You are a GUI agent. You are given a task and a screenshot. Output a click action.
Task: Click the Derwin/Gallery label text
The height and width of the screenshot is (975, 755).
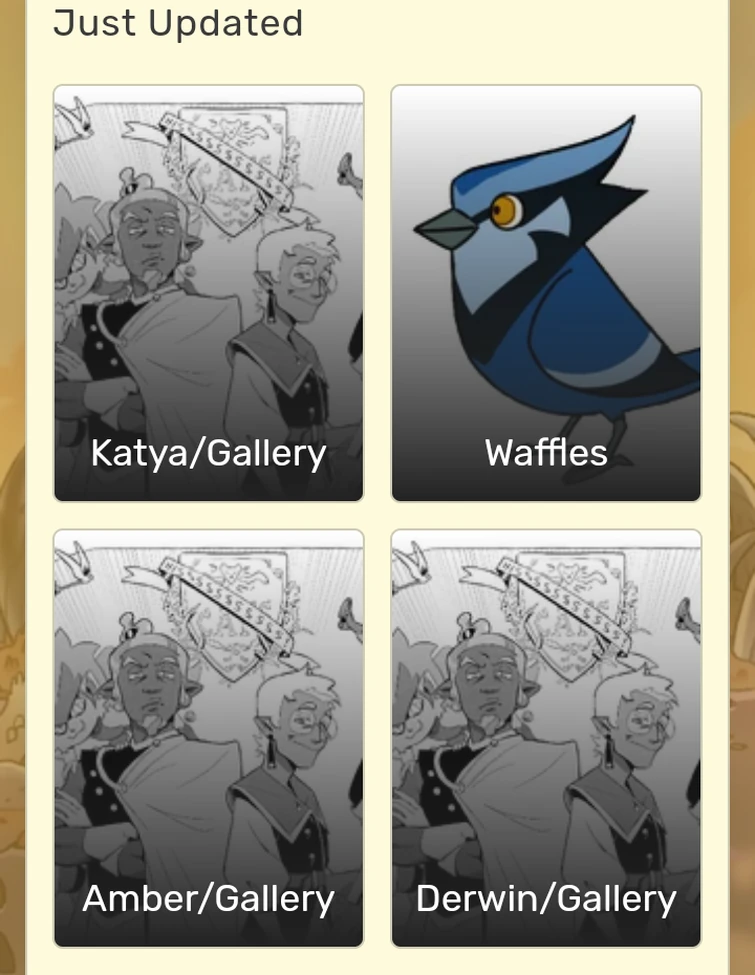545,899
